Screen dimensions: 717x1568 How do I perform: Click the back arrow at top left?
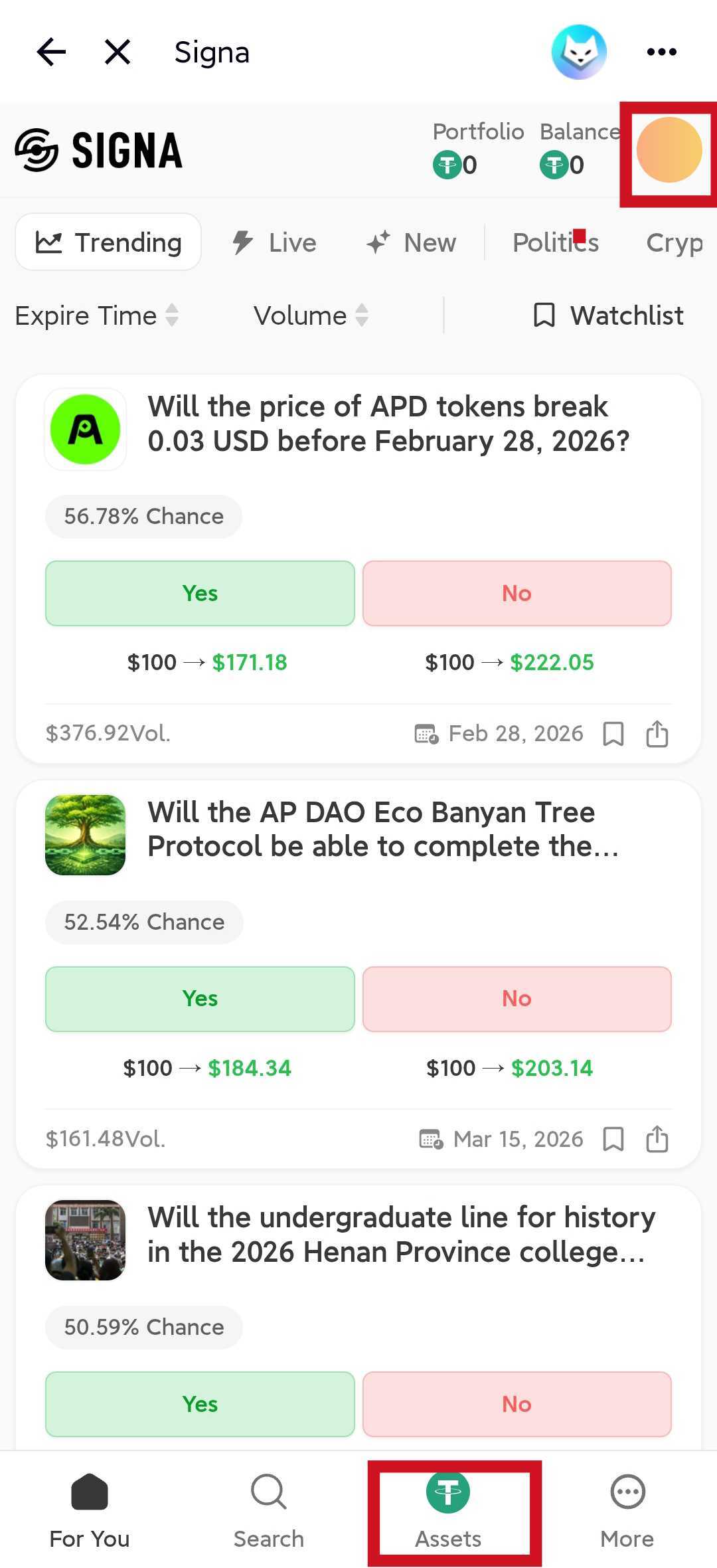click(52, 52)
